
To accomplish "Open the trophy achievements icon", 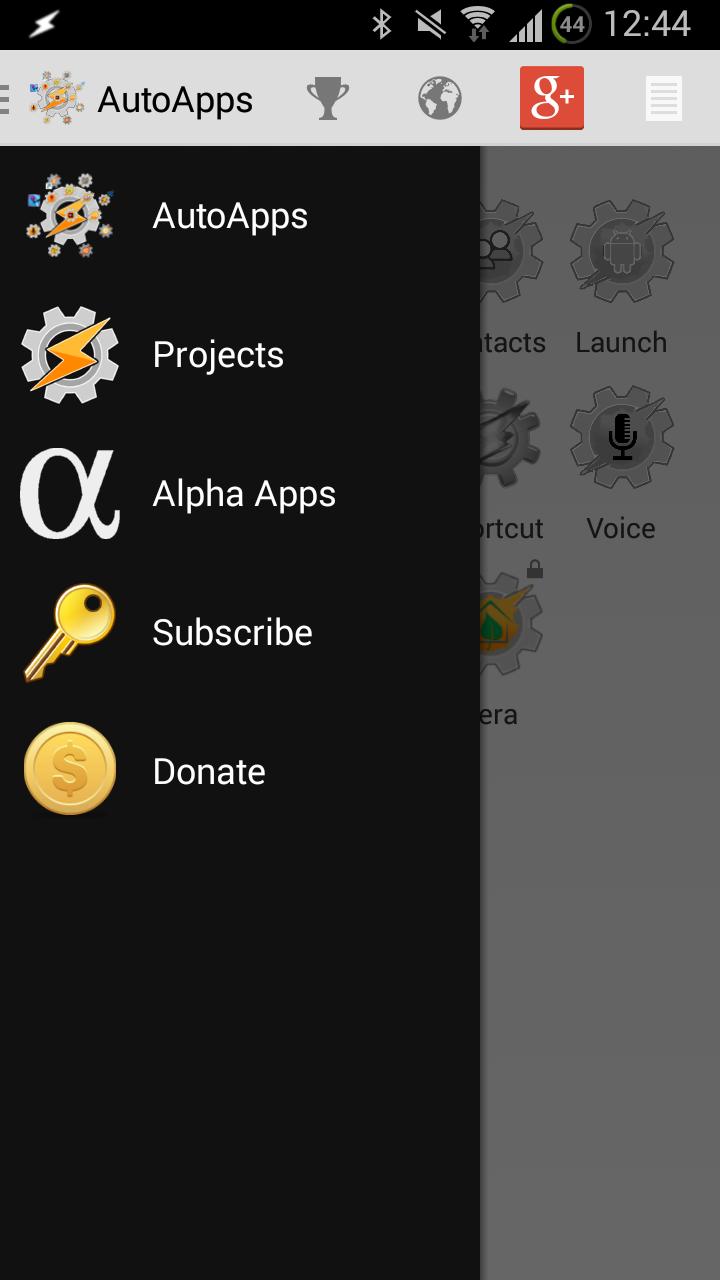I will (328, 99).
